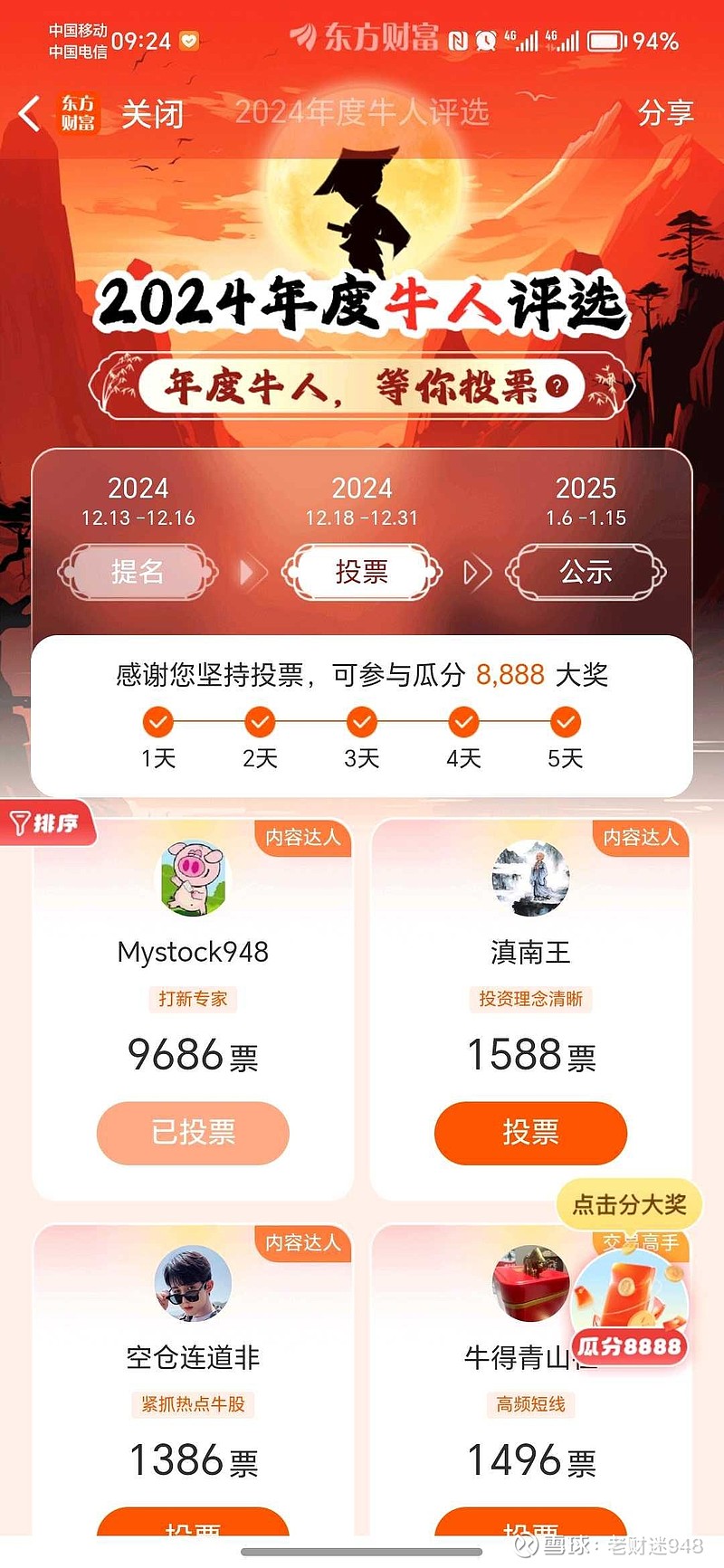The width and height of the screenshot is (724, 1568).
Task: Tap the day 5 voting checkmark
Action: pyautogui.click(x=565, y=722)
